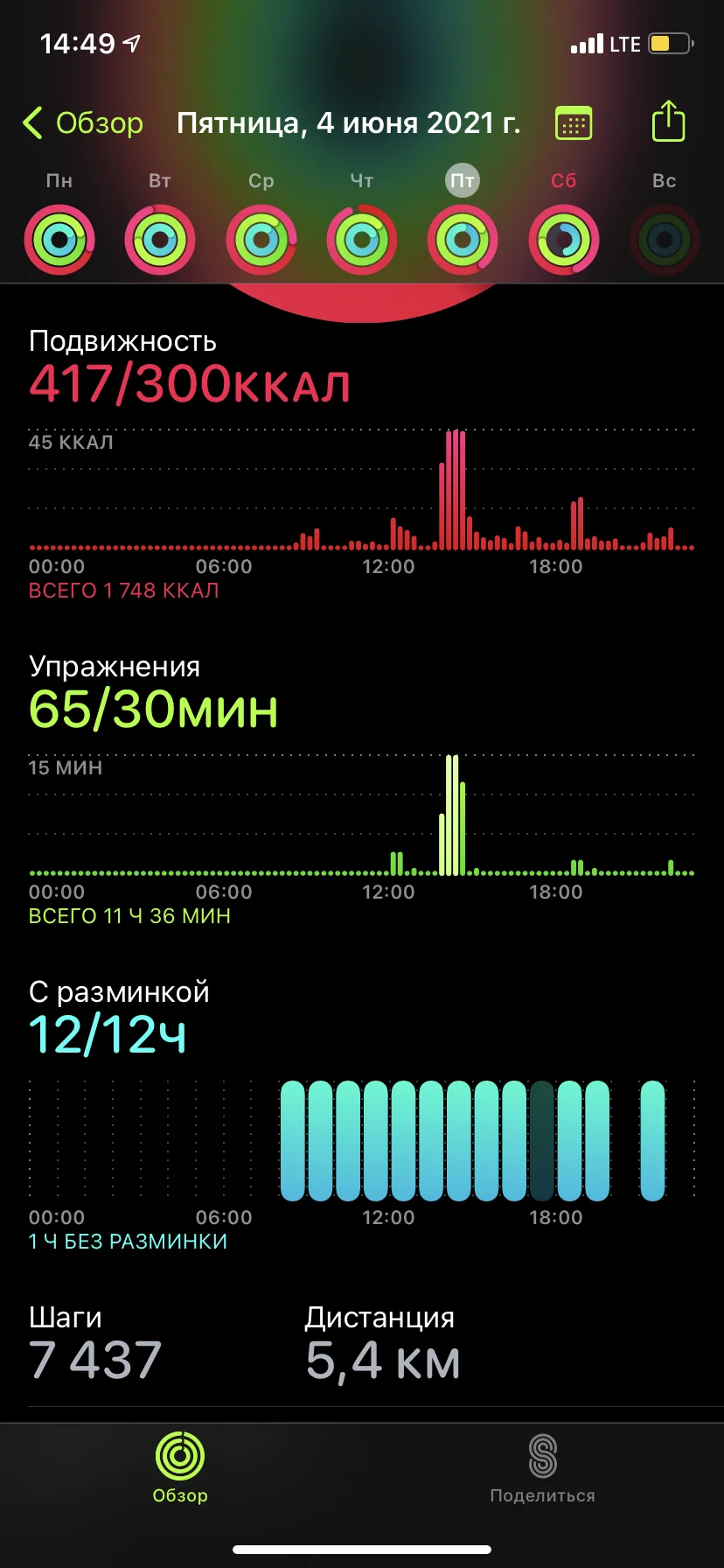Select Thursday (Чт) activity rings
The height and width of the screenshot is (1568, 724).
(362, 239)
